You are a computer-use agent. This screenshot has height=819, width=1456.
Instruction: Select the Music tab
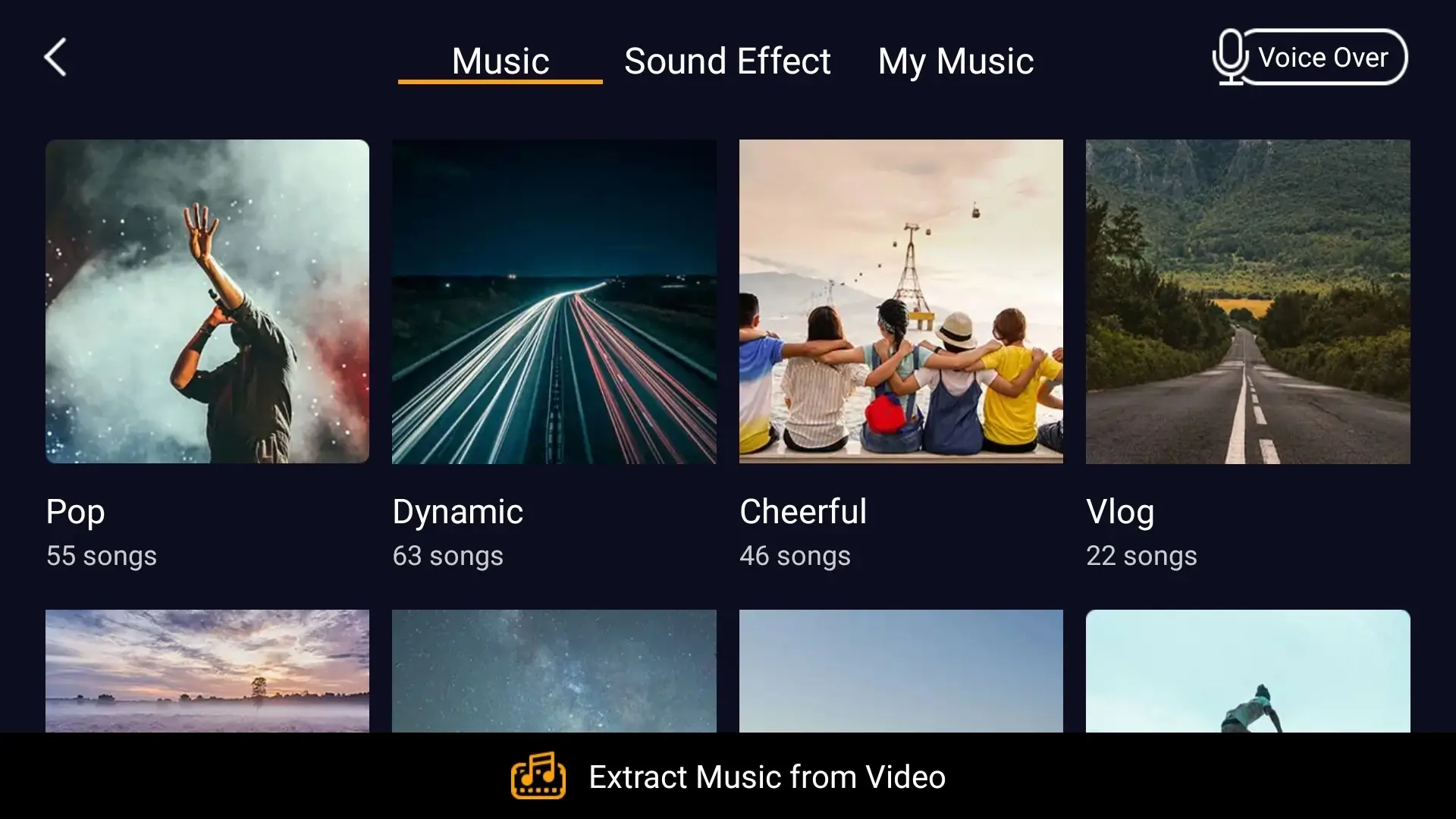coord(500,61)
